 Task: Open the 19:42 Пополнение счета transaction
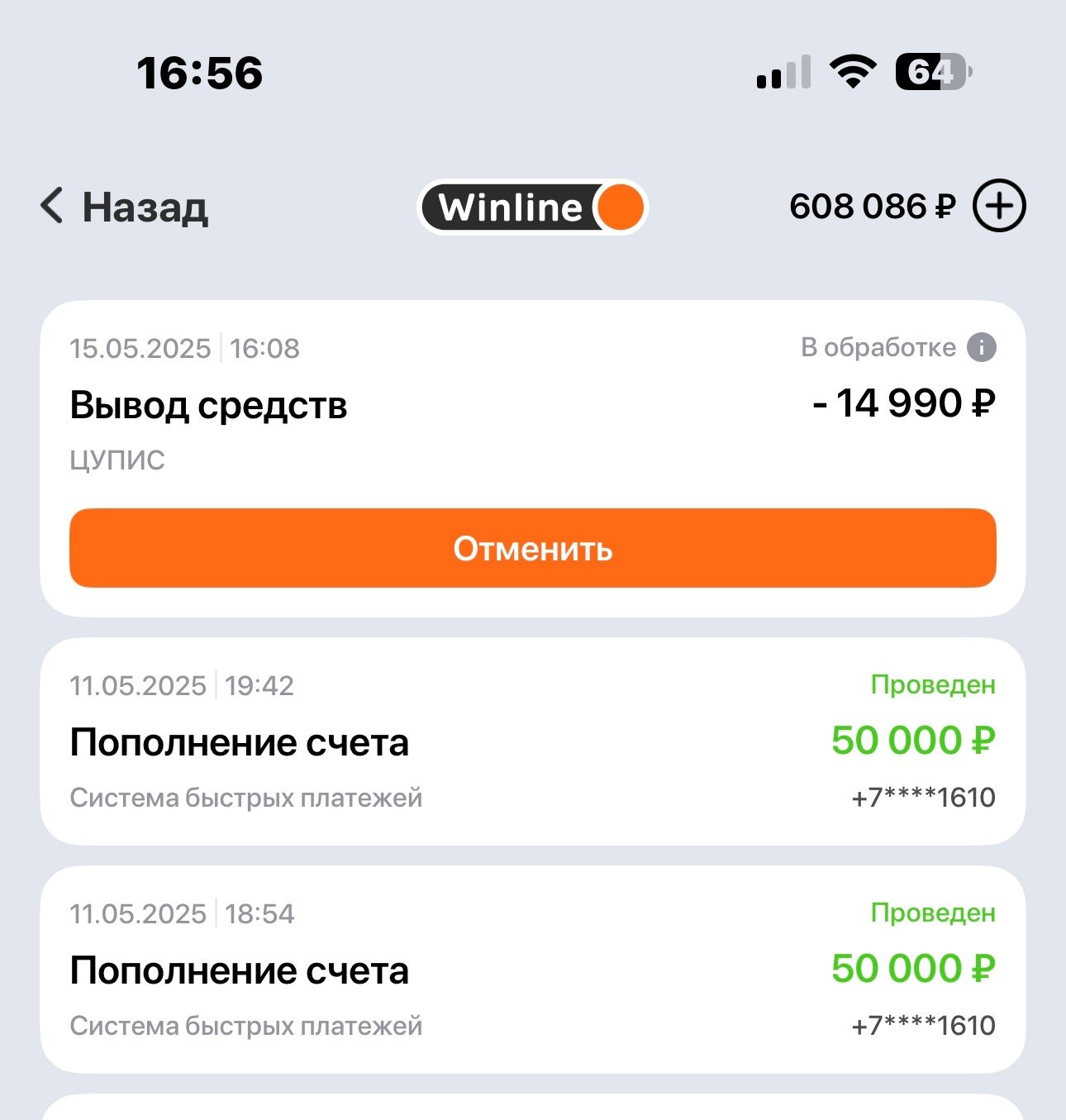pyautogui.click(x=532, y=741)
